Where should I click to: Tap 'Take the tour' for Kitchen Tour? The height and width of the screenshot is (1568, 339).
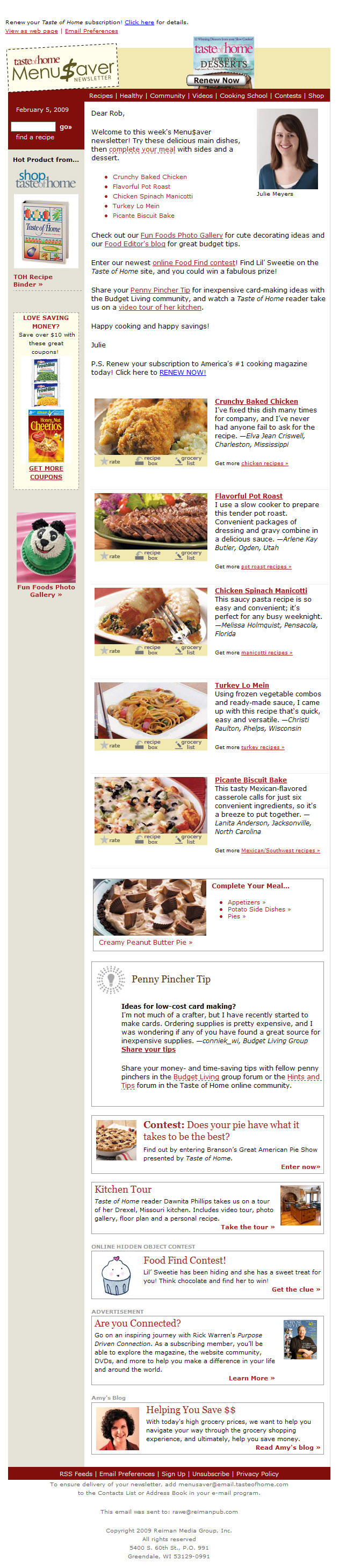point(247,1227)
